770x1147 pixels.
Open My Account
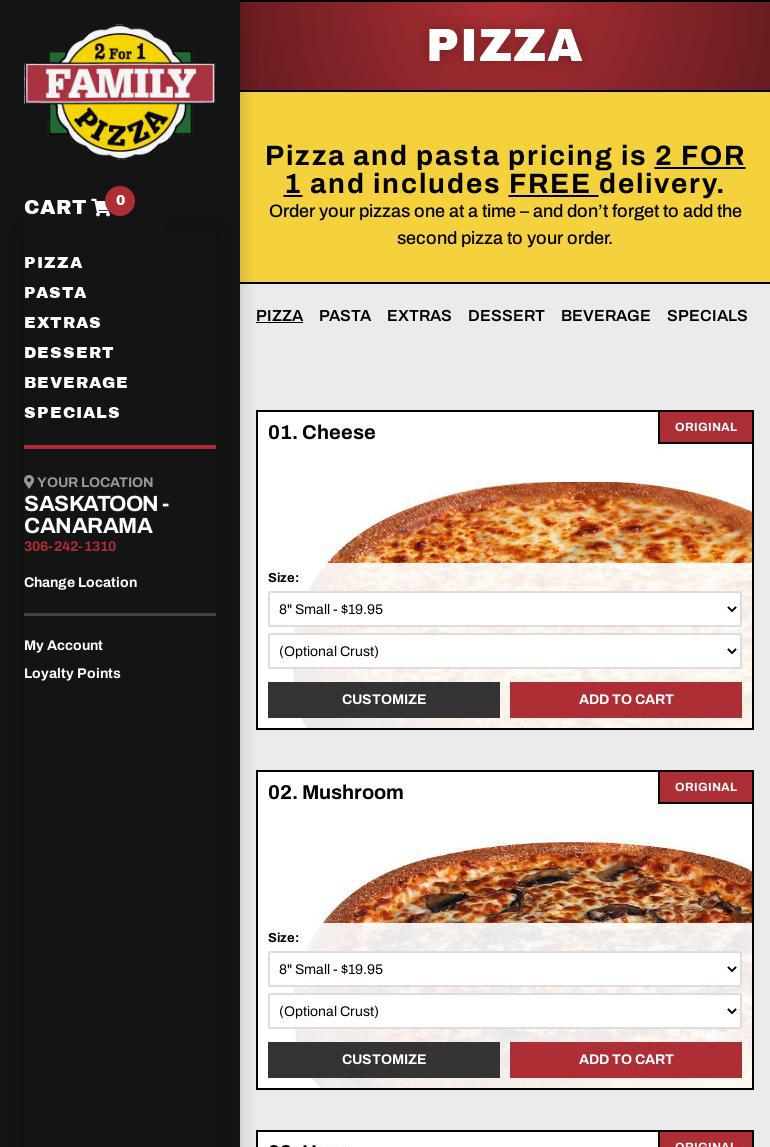coord(63,645)
